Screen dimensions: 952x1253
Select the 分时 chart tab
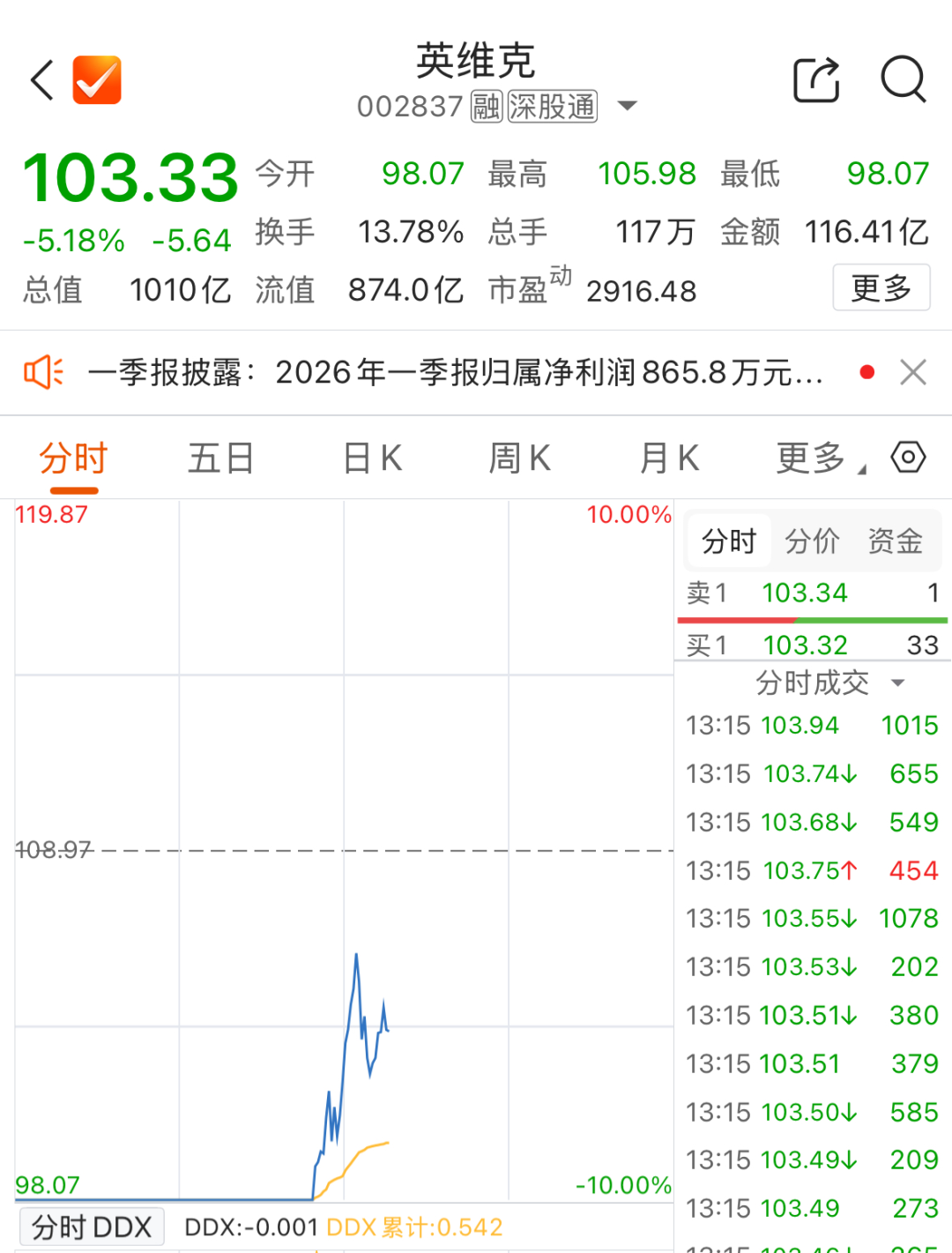point(73,459)
